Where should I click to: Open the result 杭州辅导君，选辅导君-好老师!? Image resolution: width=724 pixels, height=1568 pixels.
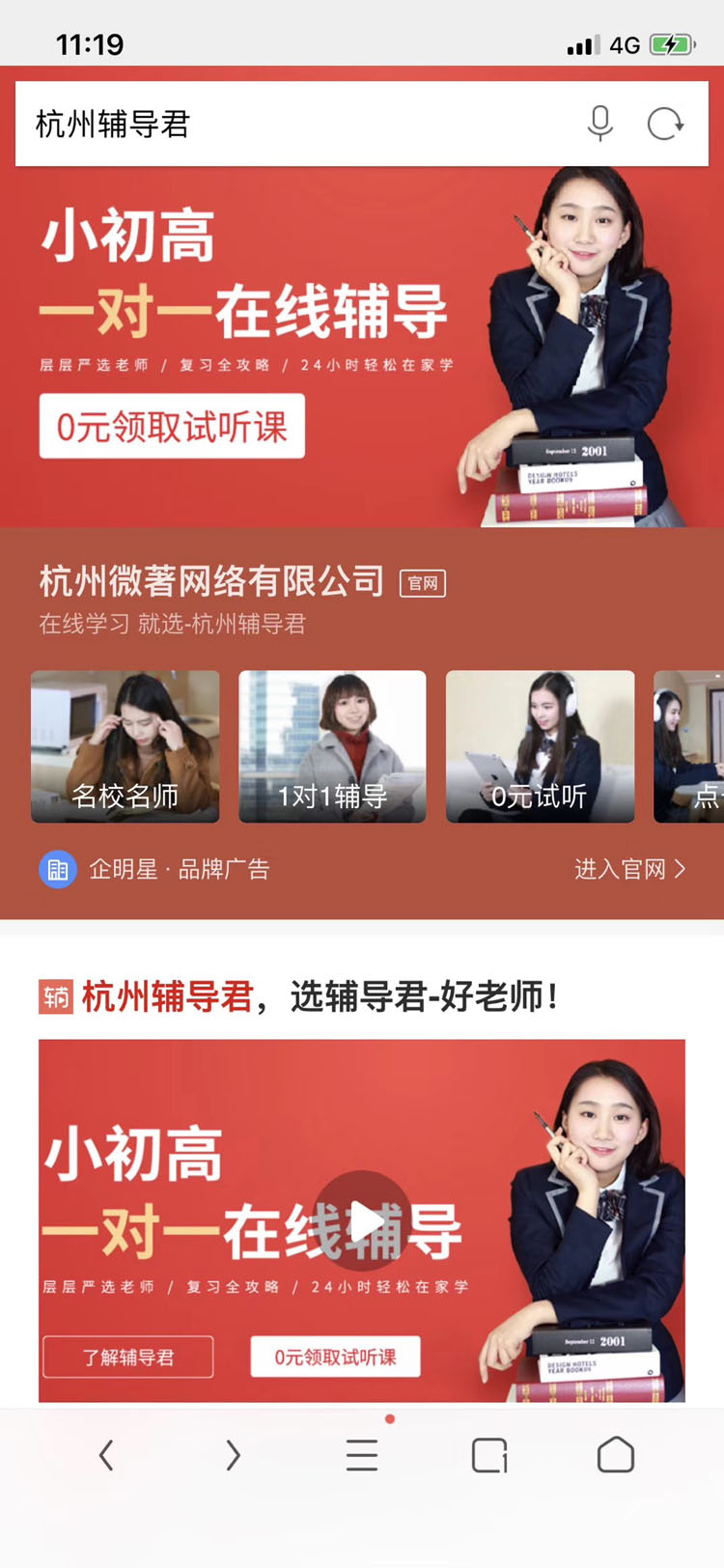(x=319, y=996)
